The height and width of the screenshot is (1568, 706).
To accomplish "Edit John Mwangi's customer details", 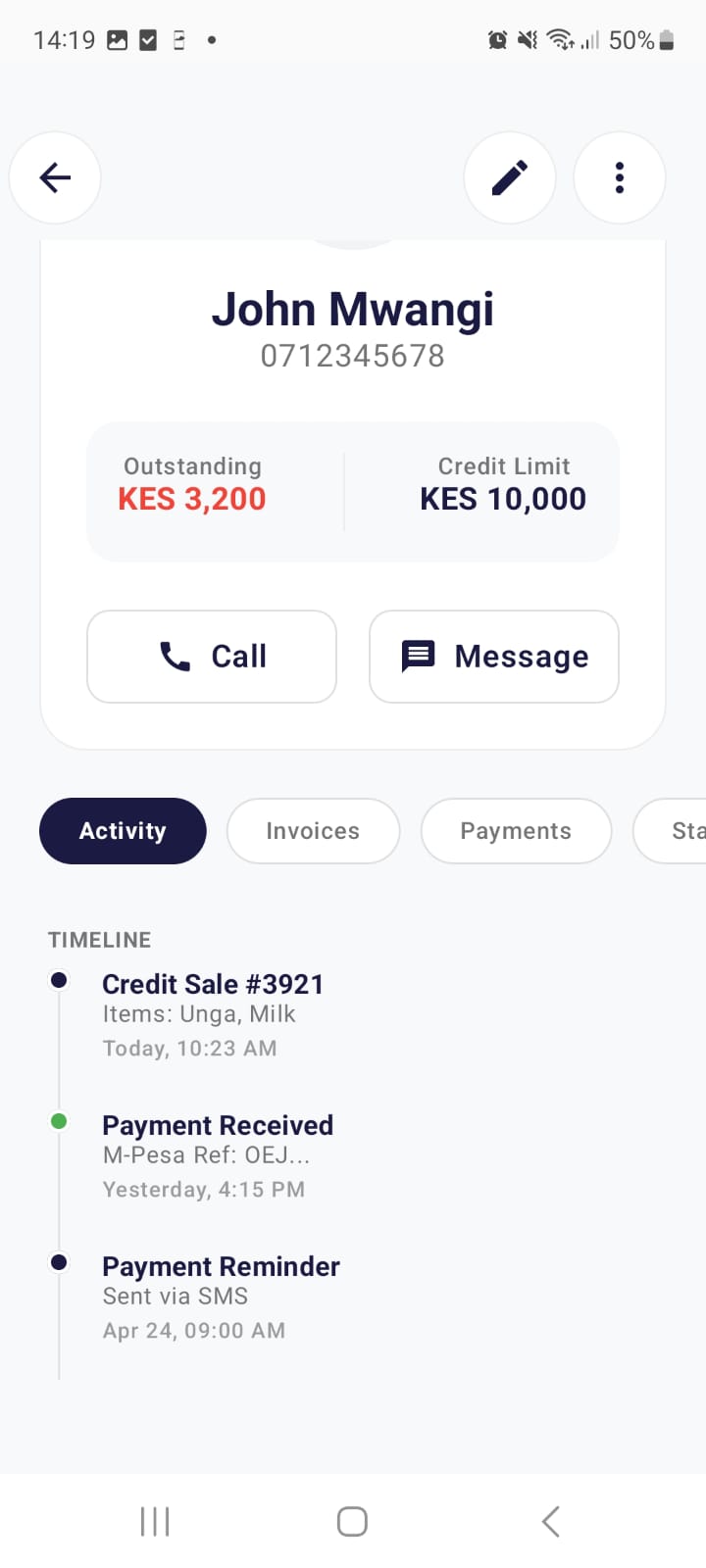I will pyautogui.click(x=509, y=177).
